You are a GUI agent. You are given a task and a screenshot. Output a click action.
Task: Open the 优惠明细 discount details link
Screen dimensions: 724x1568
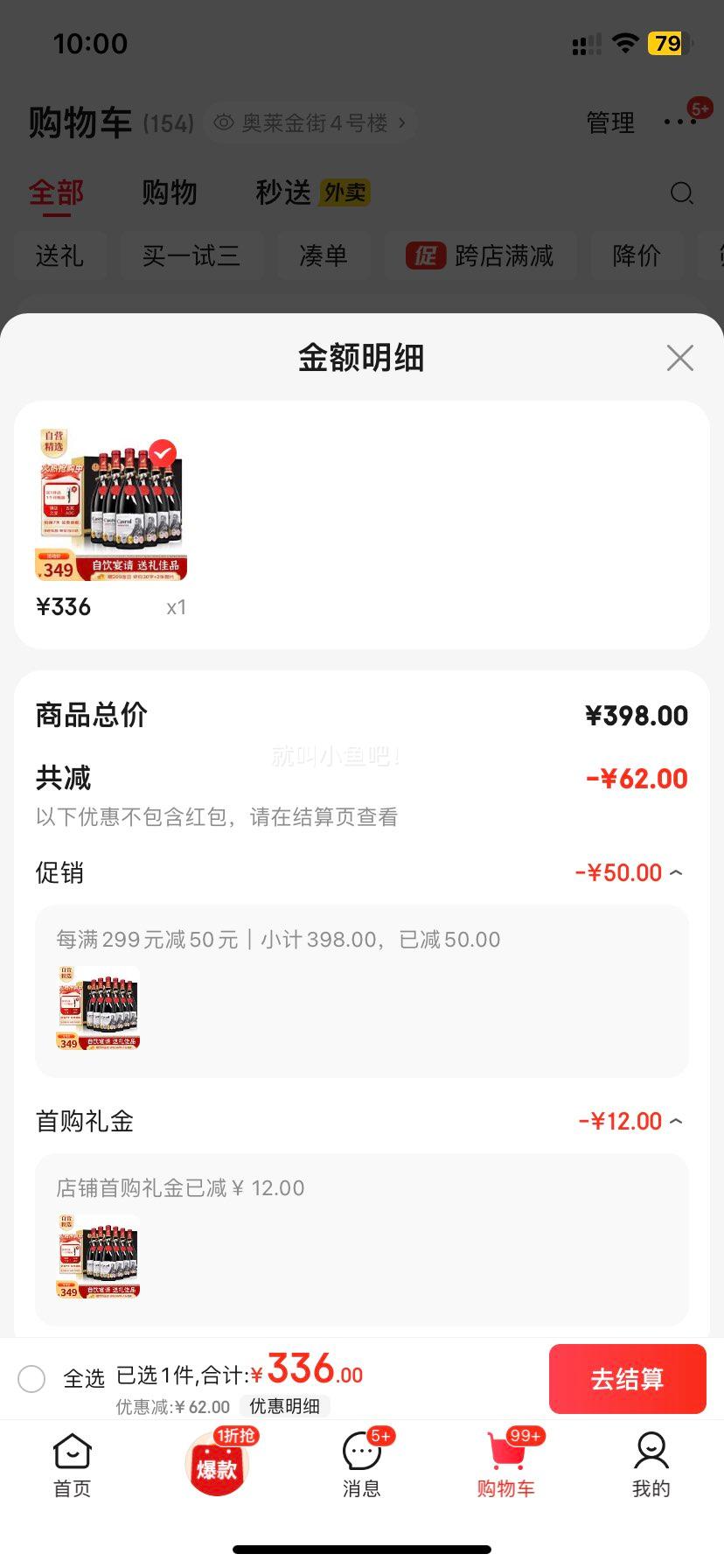pos(285,1406)
